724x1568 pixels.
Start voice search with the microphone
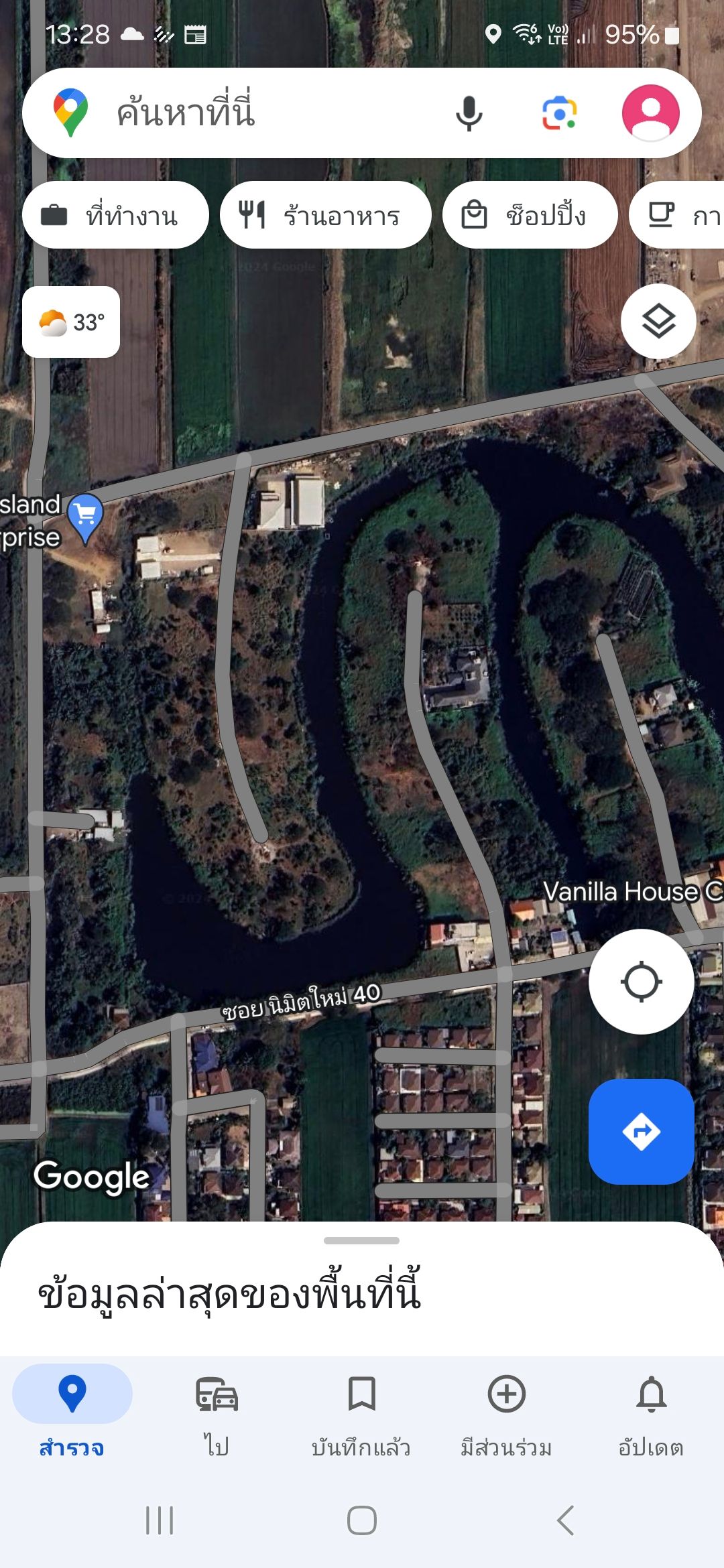point(469,113)
